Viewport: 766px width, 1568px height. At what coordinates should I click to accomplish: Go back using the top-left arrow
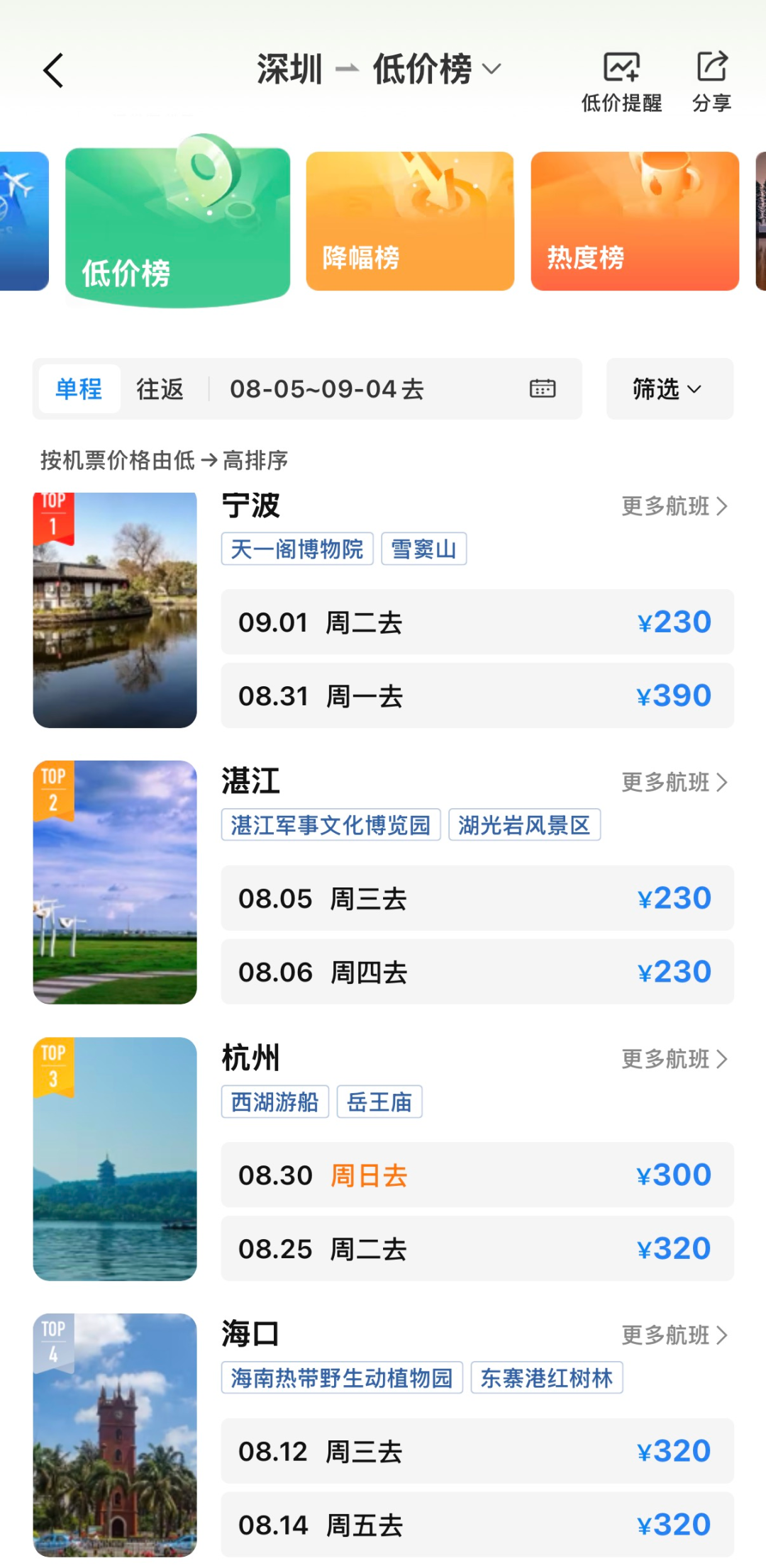click(53, 71)
